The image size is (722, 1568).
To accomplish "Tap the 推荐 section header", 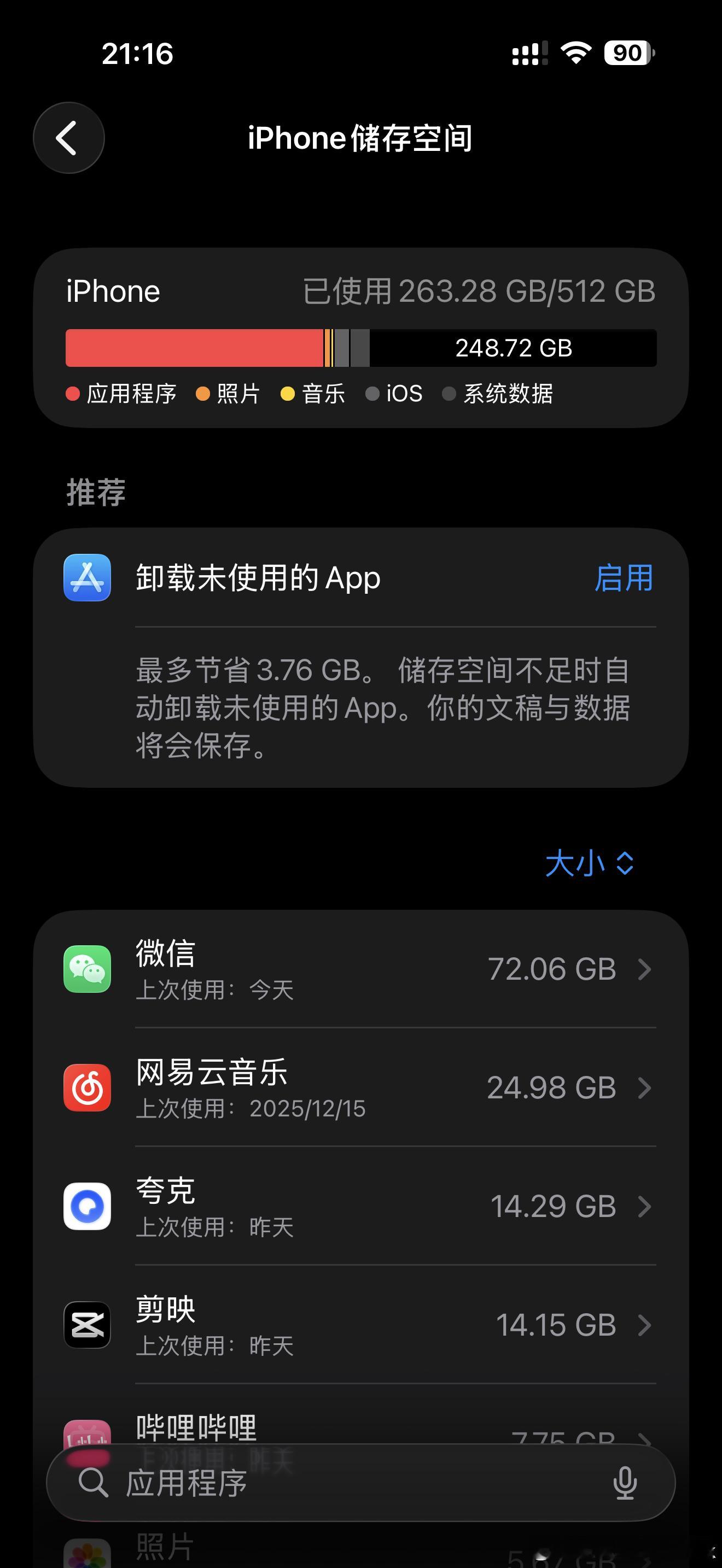I will pyautogui.click(x=95, y=493).
